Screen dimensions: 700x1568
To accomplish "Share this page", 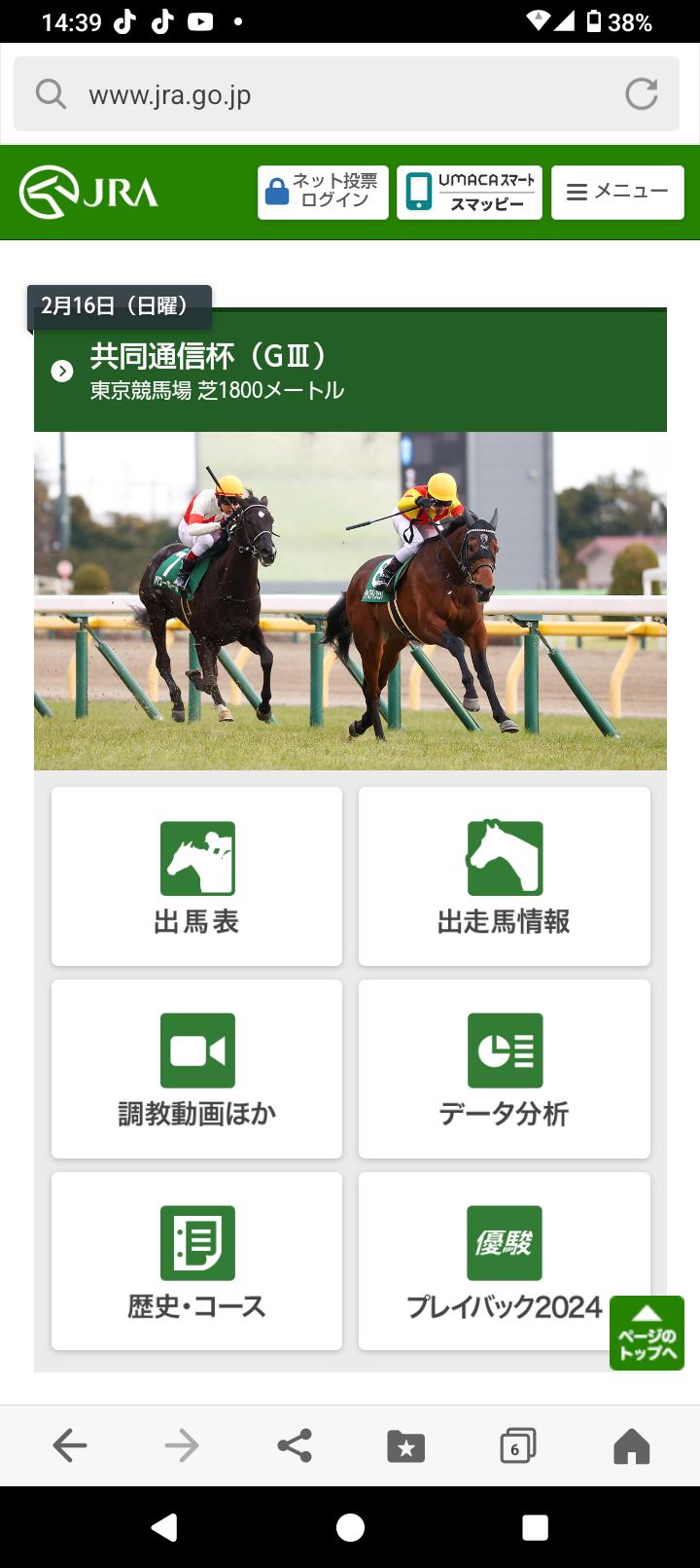I will point(295,1445).
